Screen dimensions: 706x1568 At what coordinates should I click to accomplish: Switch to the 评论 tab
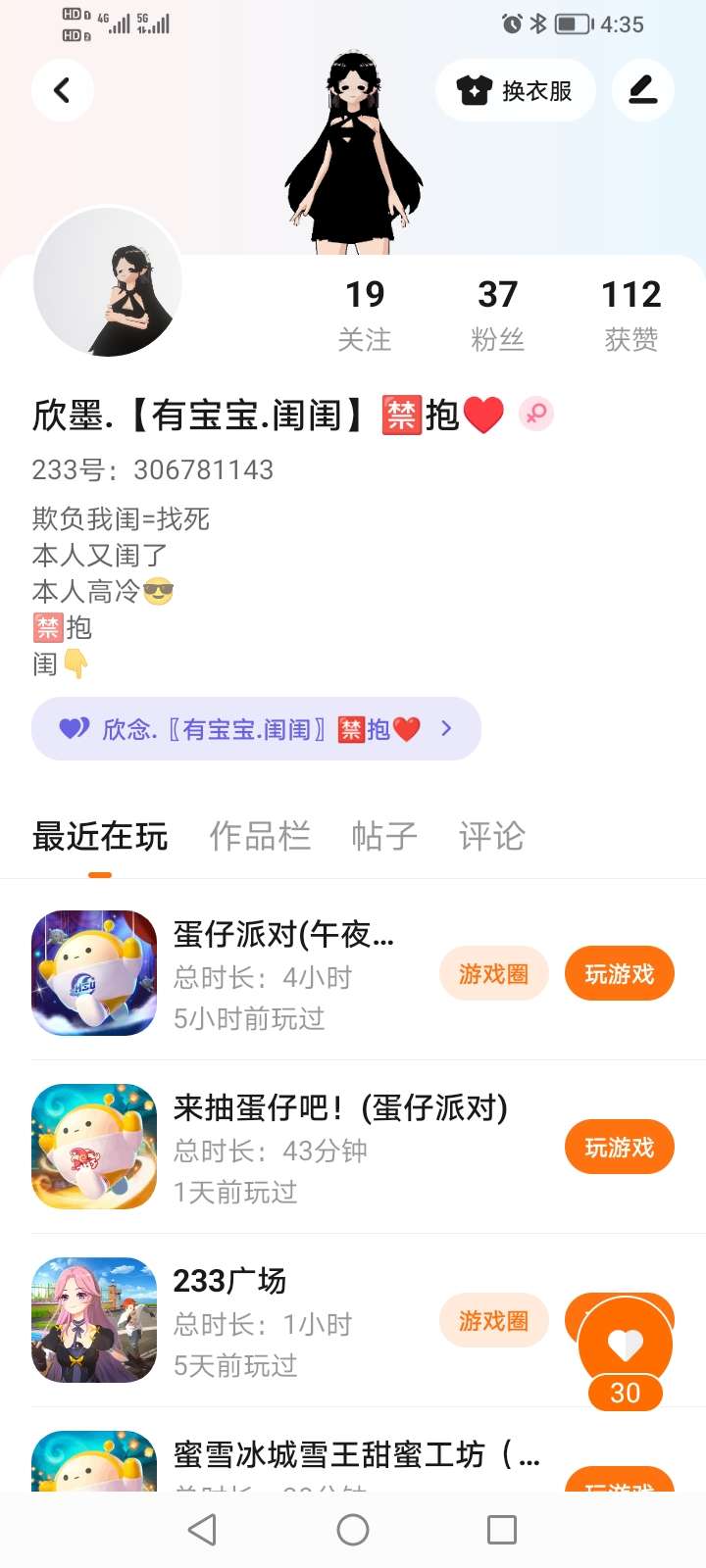click(492, 836)
